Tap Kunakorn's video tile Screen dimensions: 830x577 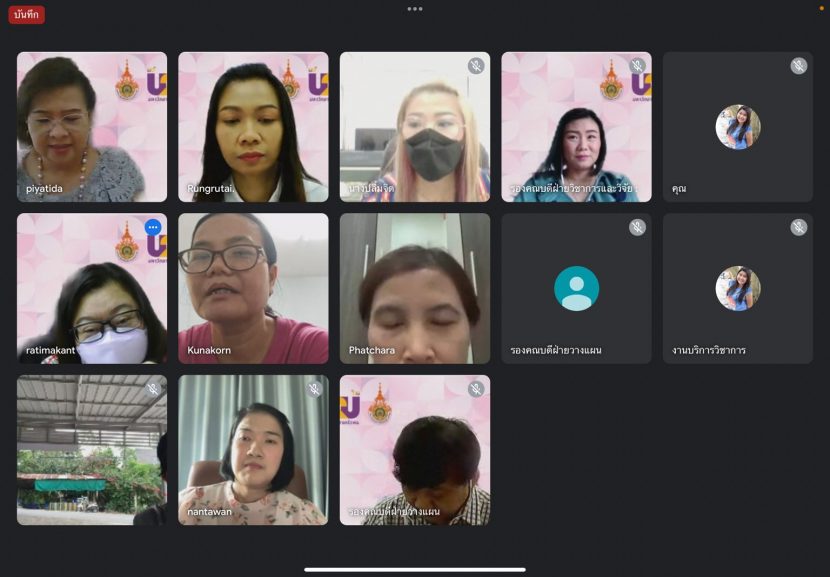253,288
